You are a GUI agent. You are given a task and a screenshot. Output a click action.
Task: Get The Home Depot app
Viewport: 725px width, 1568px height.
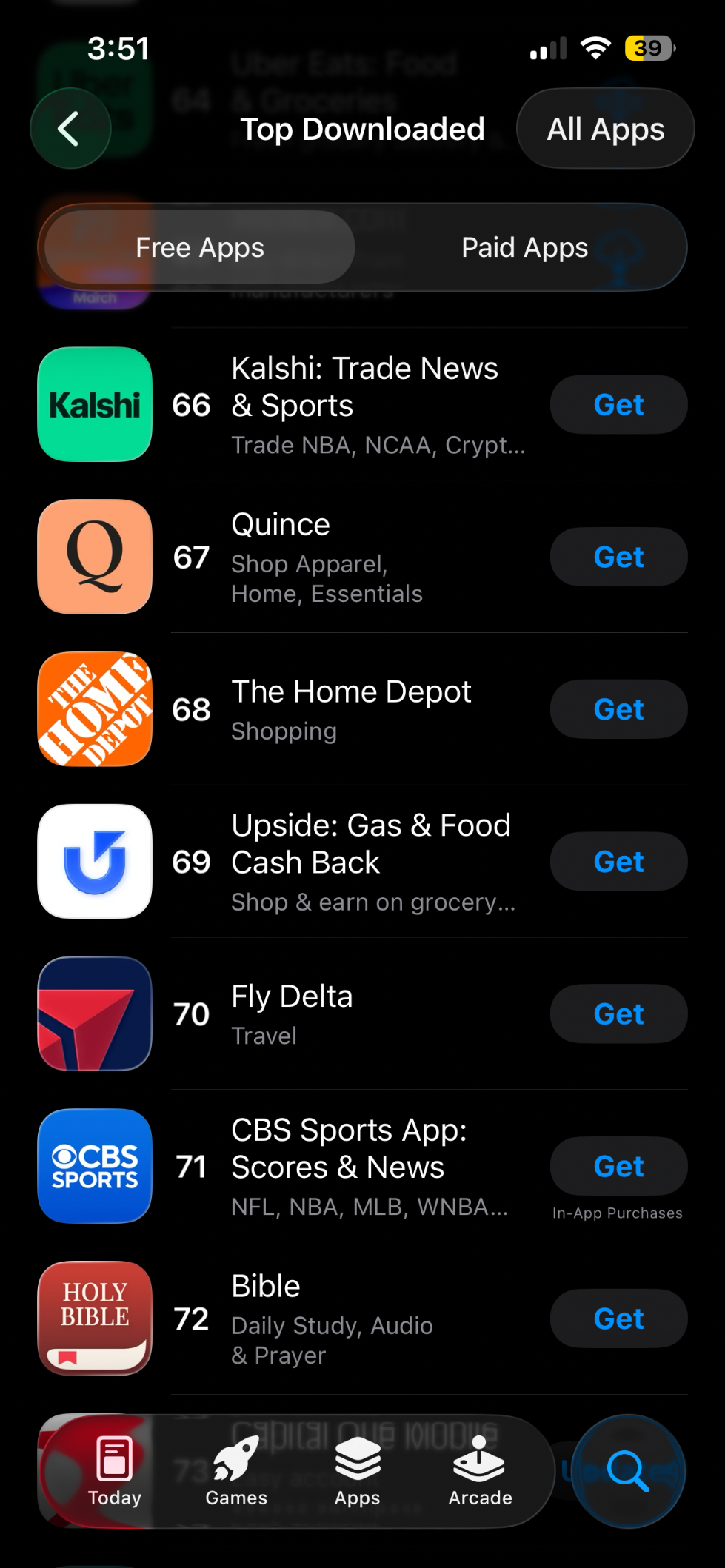click(618, 710)
